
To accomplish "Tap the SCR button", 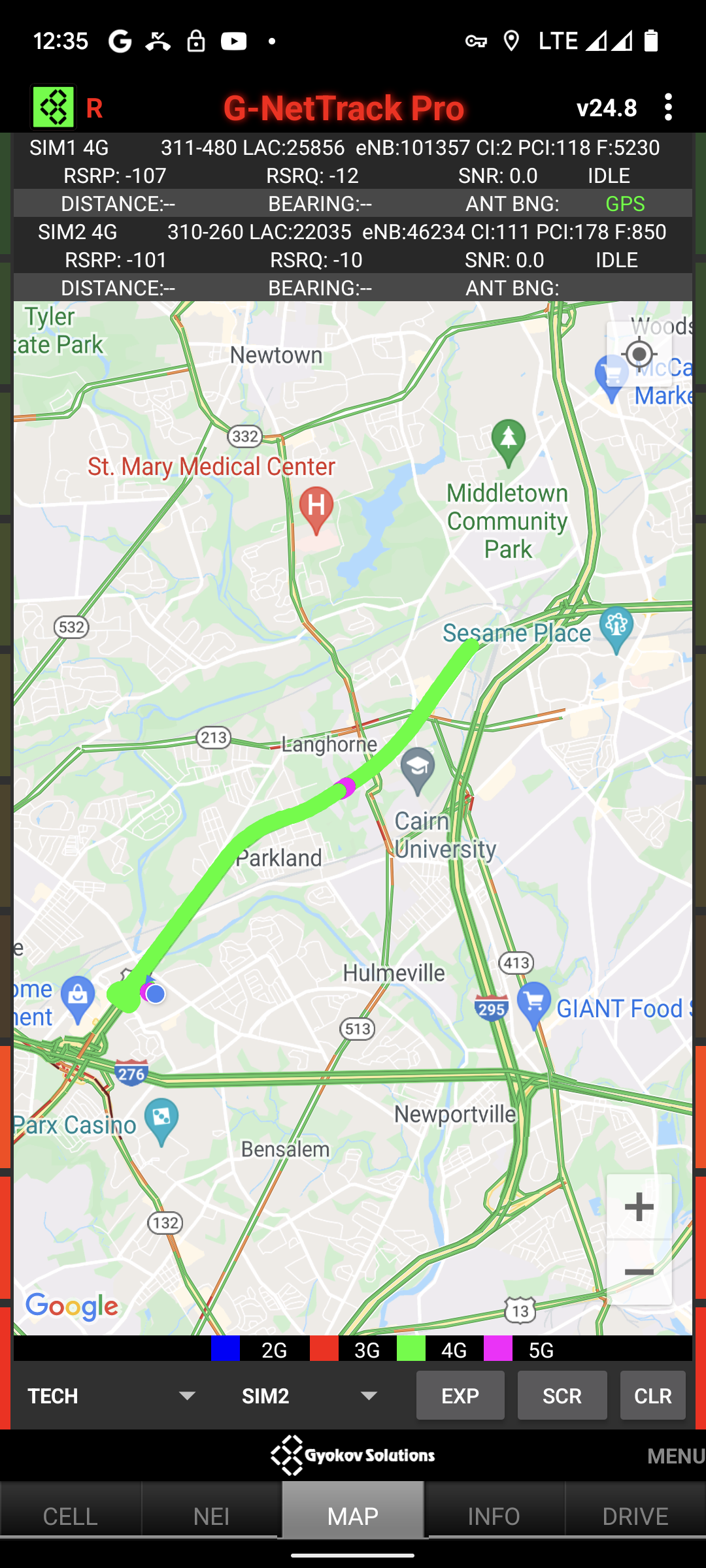I will [562, 1396].
